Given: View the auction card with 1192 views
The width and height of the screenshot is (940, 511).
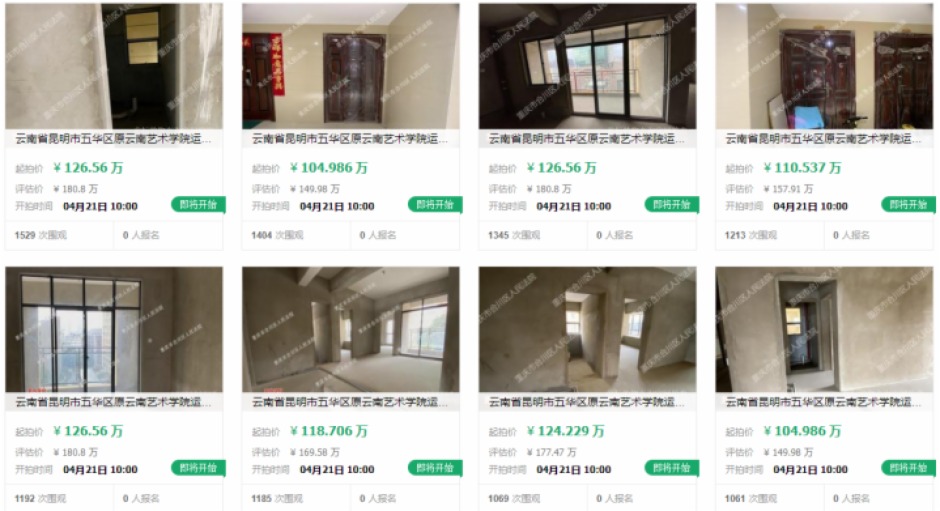Looking at the screenshot, I should [113, 402].
